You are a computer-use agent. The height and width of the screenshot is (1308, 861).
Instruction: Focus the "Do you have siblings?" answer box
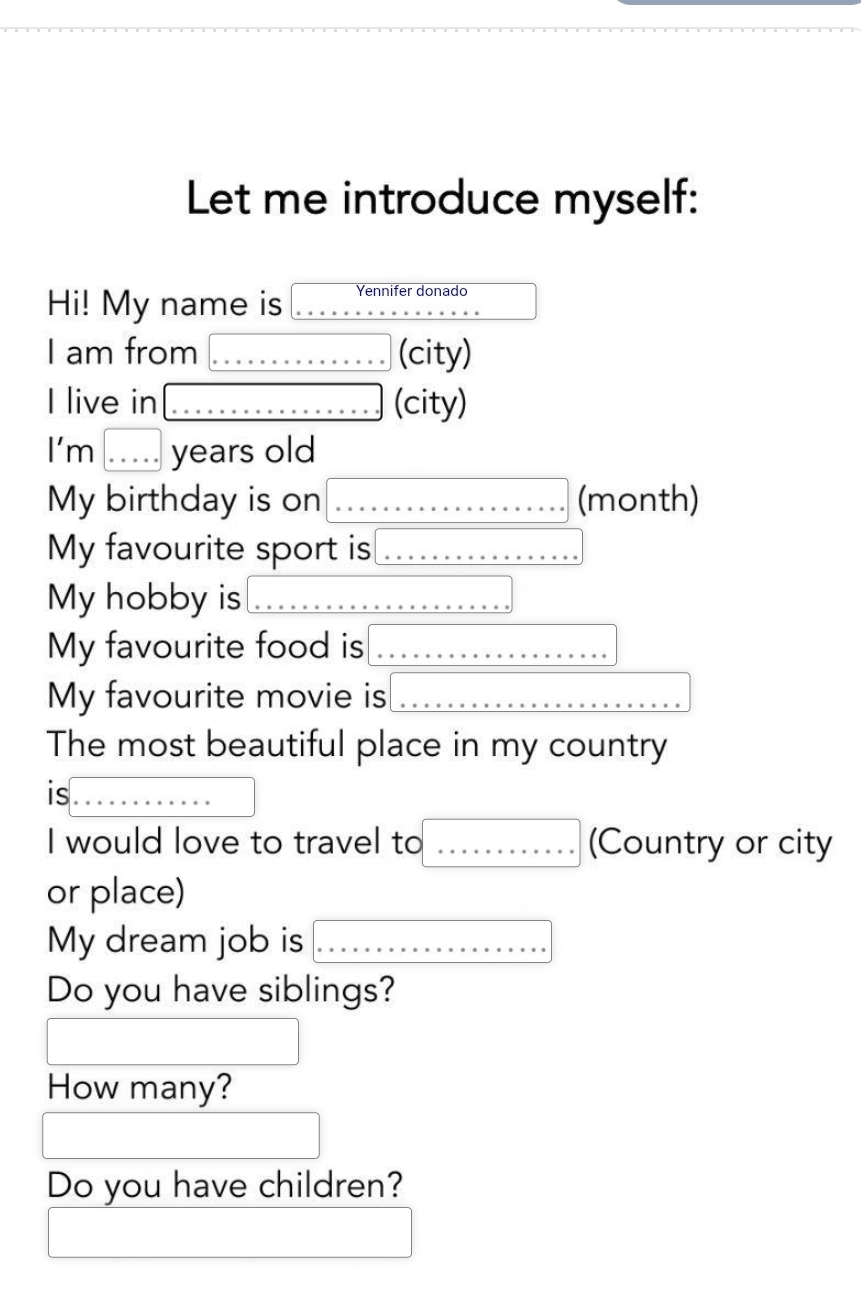173,1041
